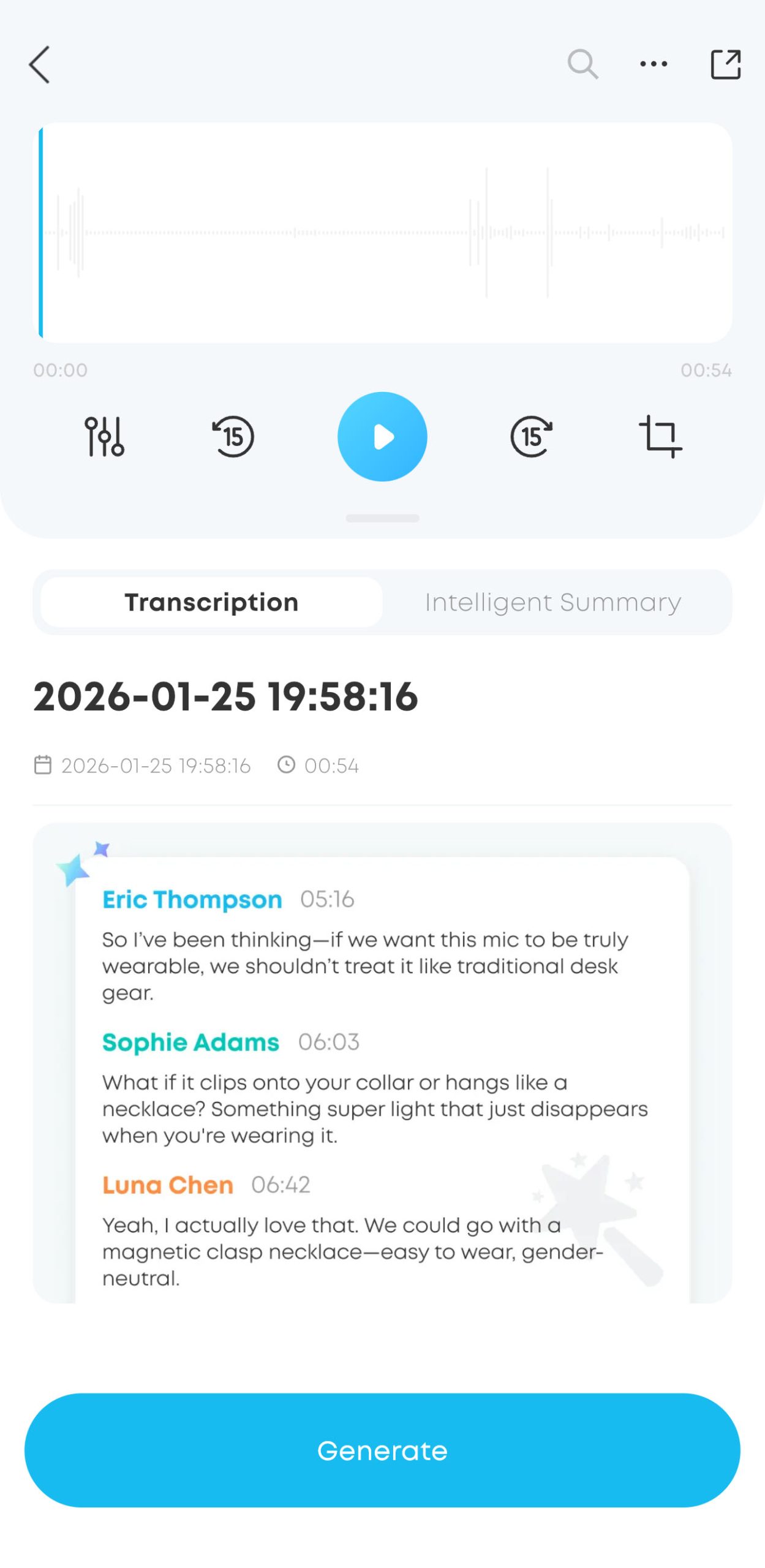Screen dimensions: 765x1568
Task: Tap Generate to create the transcription
Action: click(382, 1450)
